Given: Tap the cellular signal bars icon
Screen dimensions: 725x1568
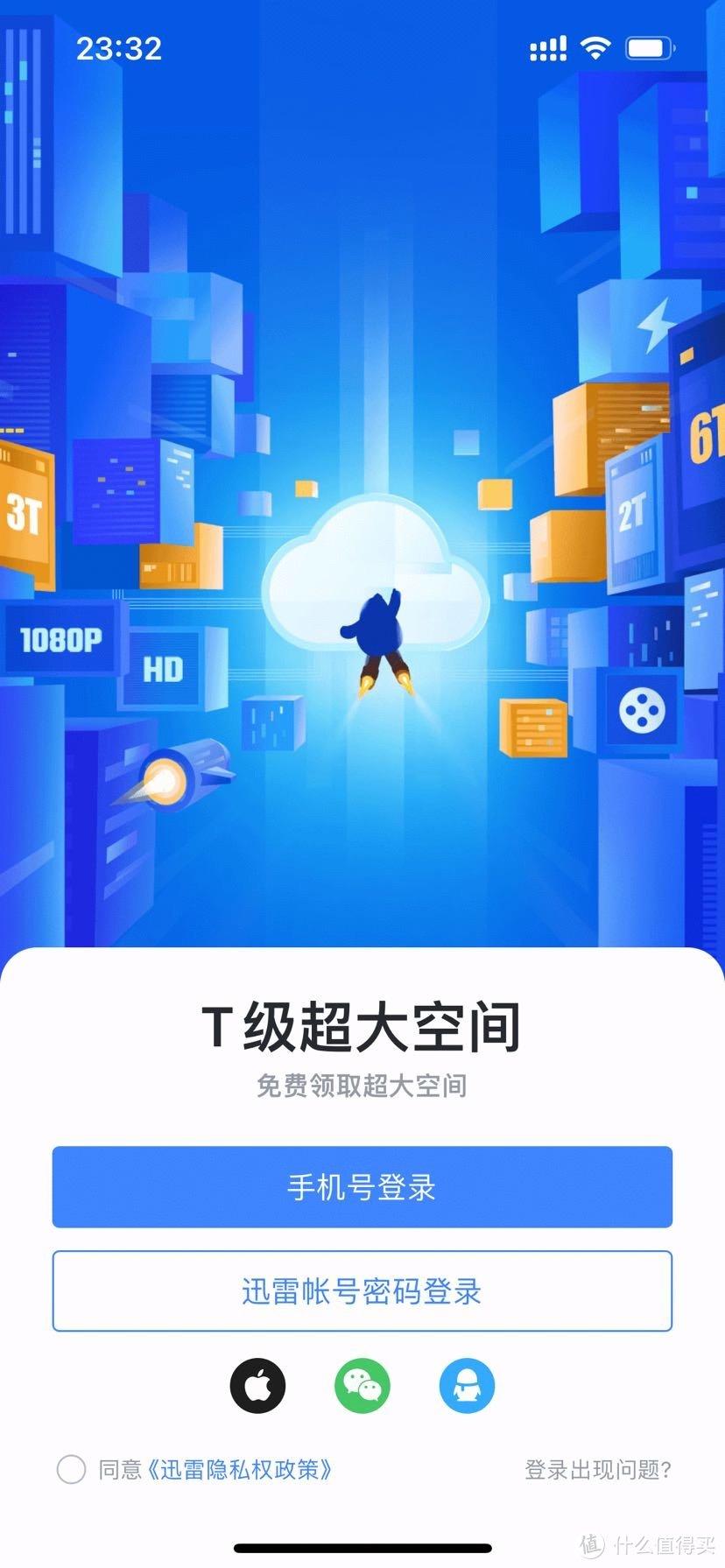Looking at the screenshot, I should click(x=547, y=48).
